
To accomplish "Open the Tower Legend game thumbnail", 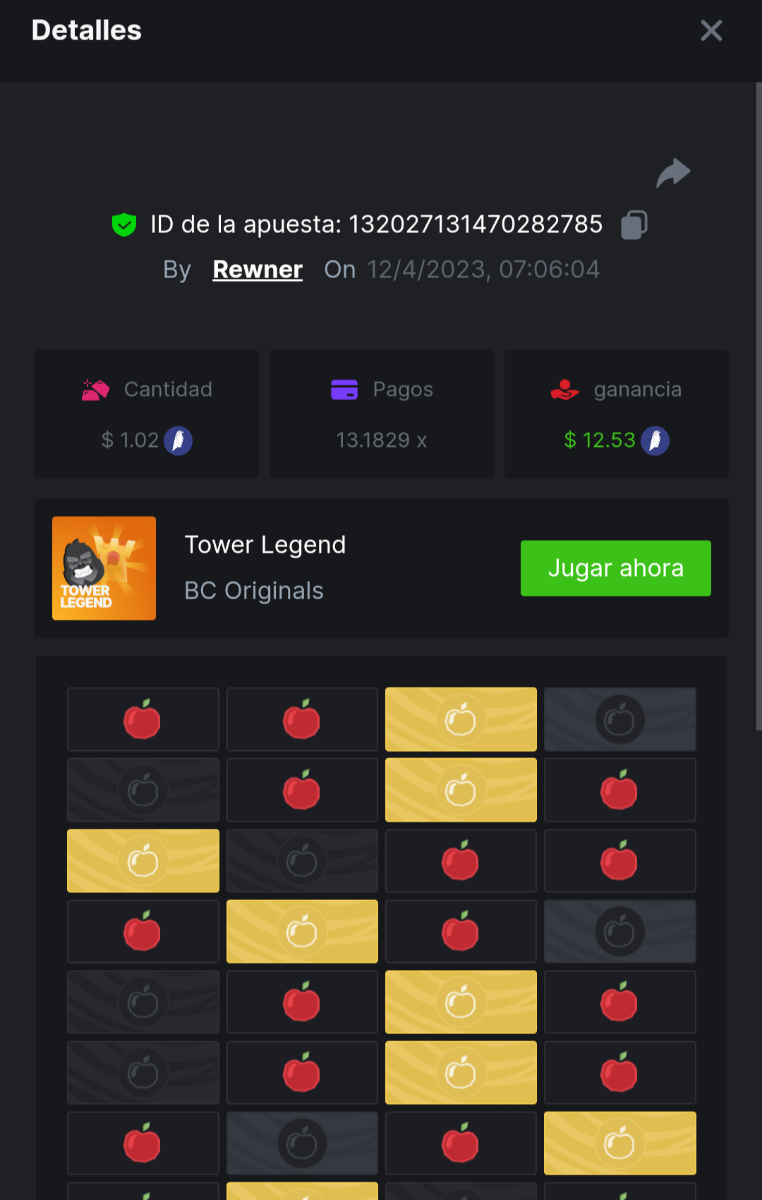I will (x=104, y=568).
